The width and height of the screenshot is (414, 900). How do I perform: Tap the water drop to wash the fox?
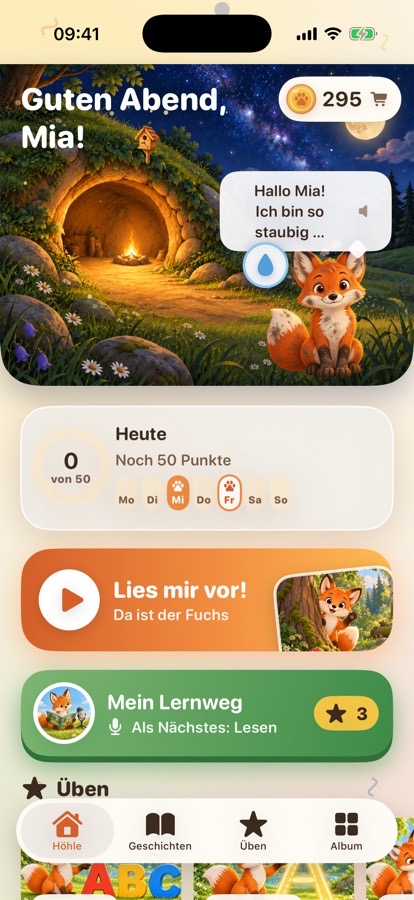(x=265, y=265)
